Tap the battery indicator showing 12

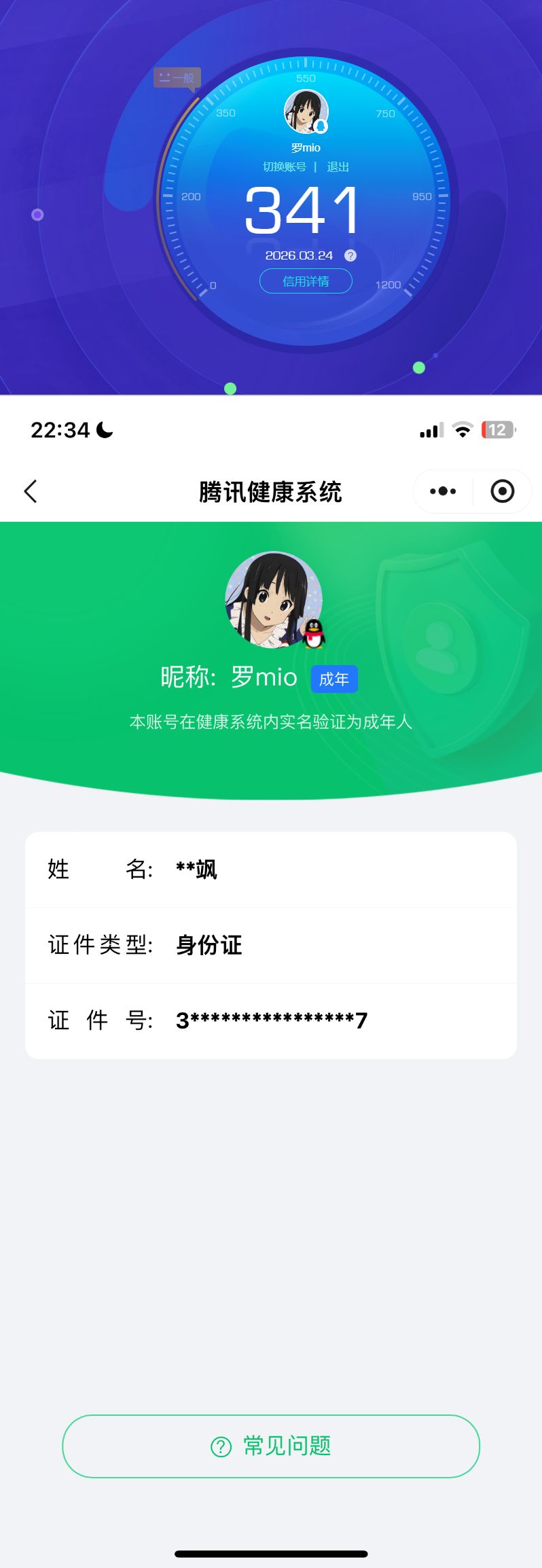(499, 429)
